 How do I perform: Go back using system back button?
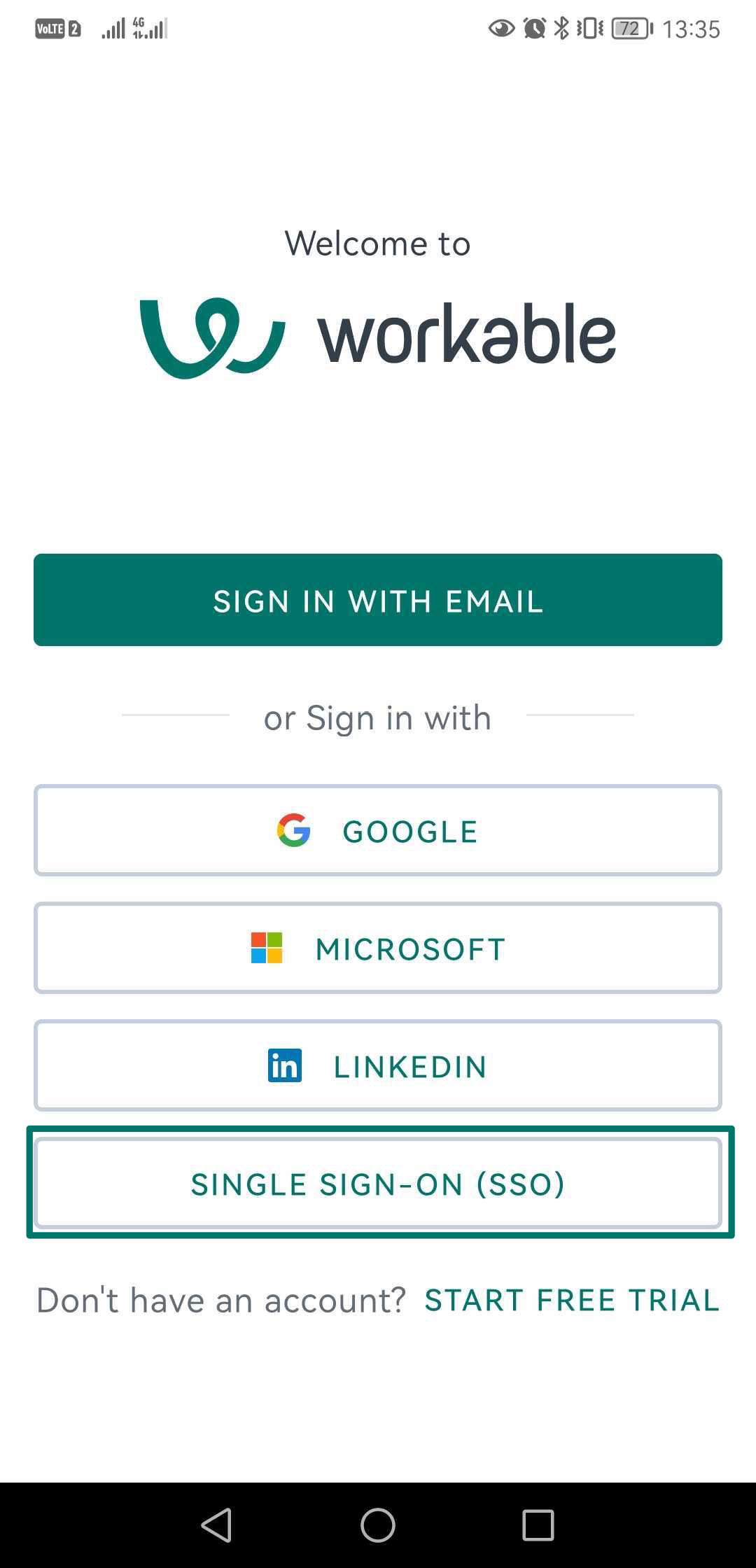pos(216,1525)
